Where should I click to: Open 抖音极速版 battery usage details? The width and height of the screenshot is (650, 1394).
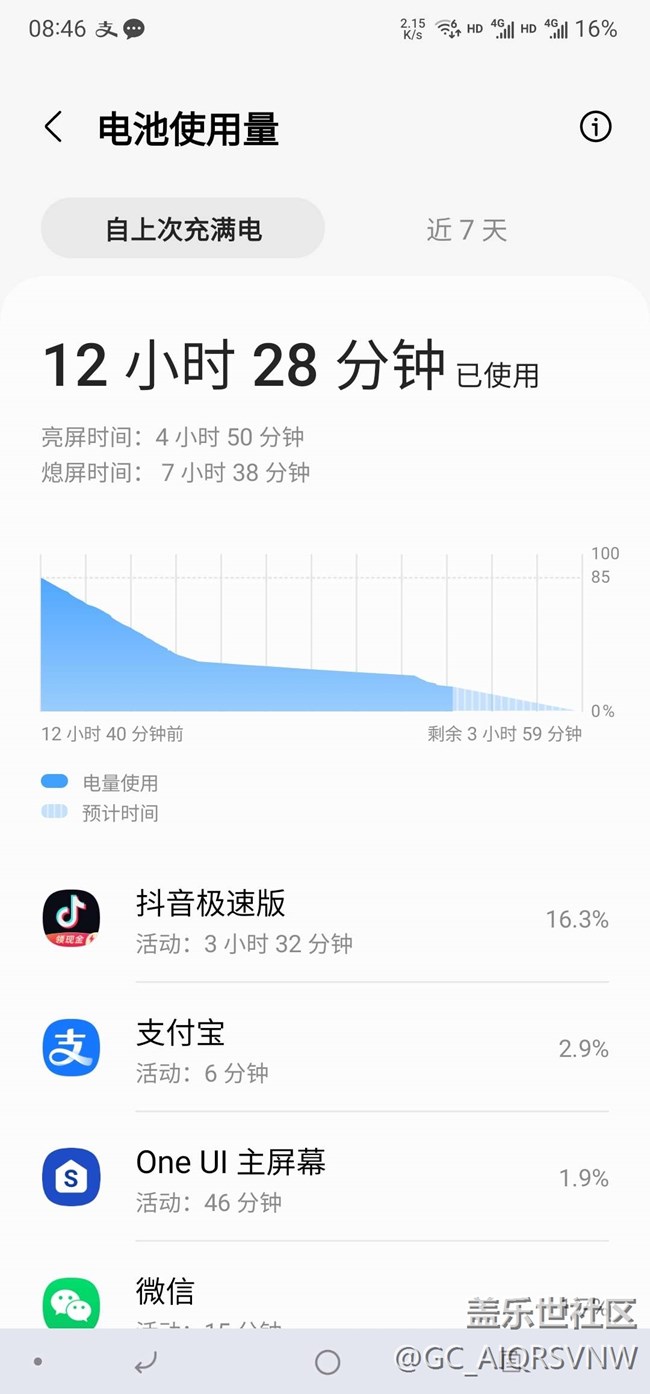click(325, 919)
